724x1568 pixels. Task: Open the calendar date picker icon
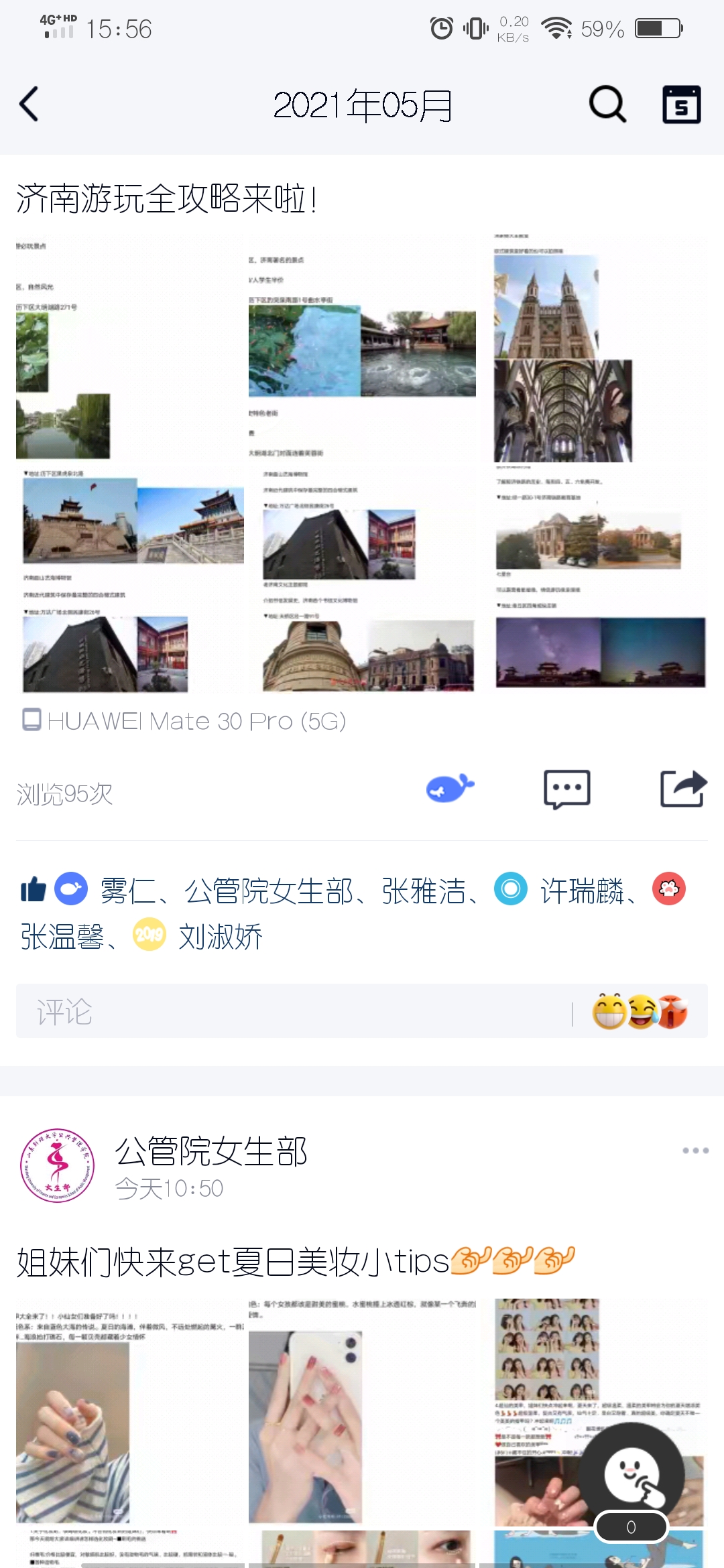click(681, 105)
